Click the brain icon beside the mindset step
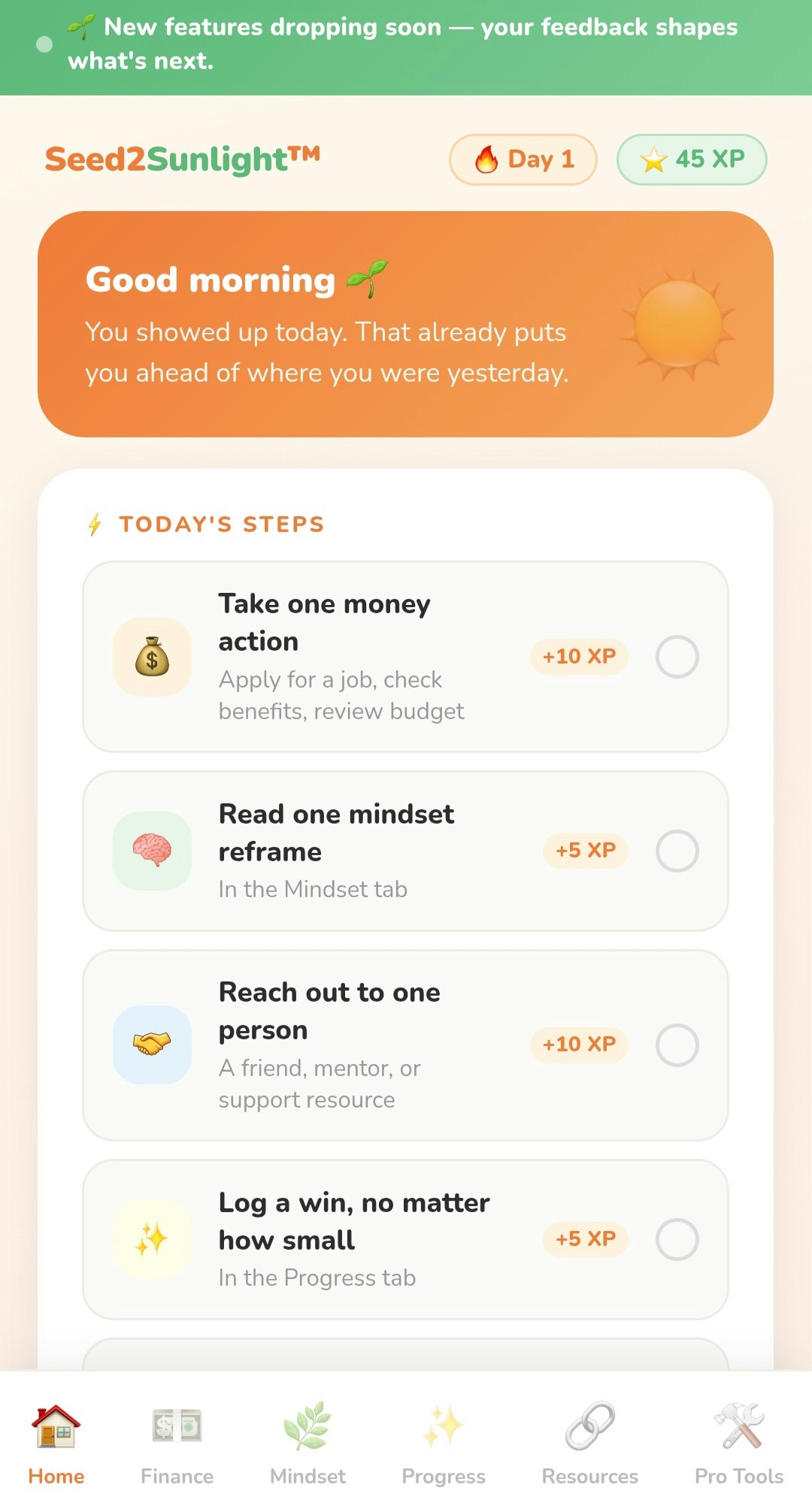Screen dimensions: 812x1512 151,850
